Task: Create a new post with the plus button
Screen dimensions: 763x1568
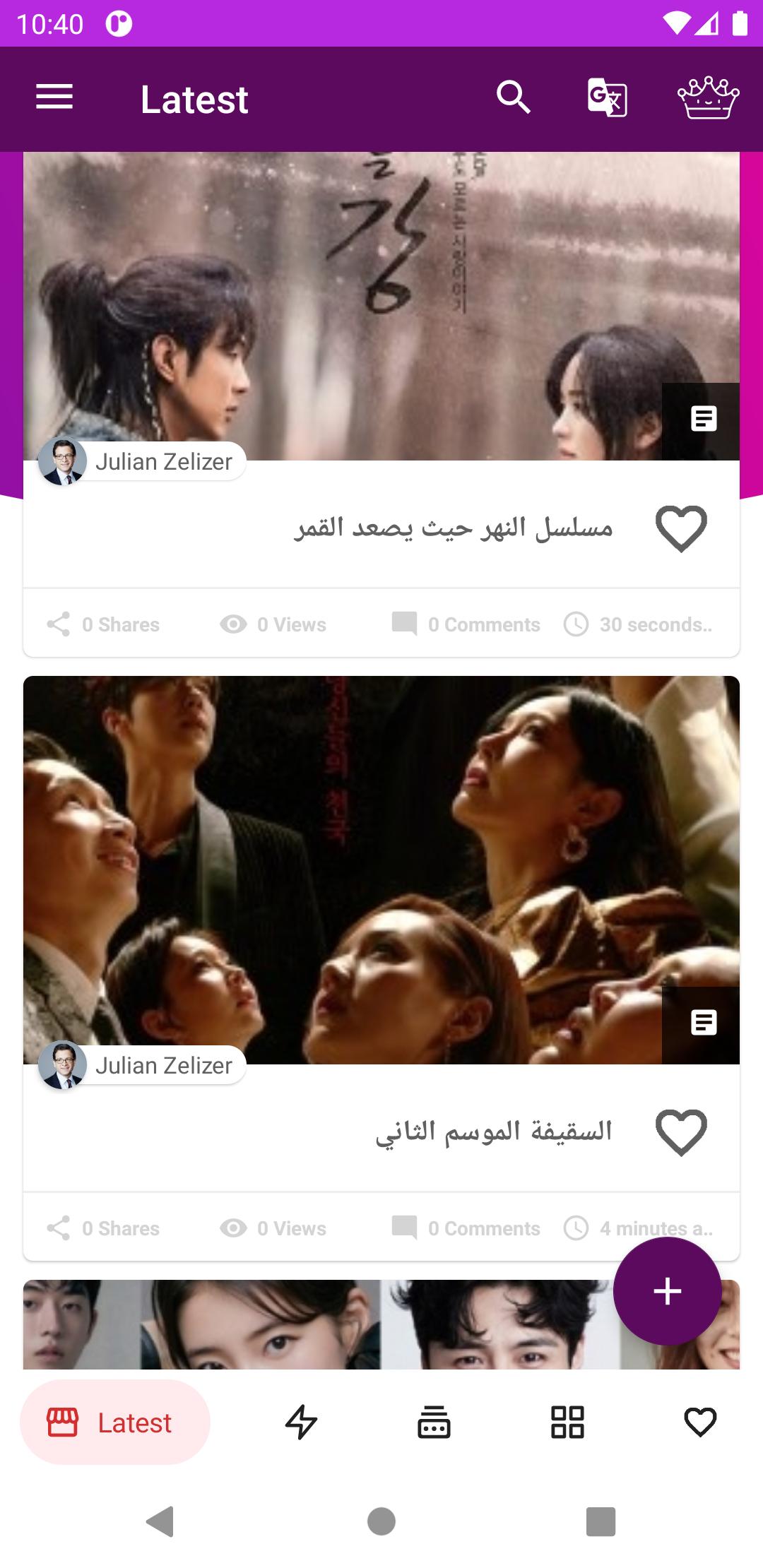Action: [667, 1291]
